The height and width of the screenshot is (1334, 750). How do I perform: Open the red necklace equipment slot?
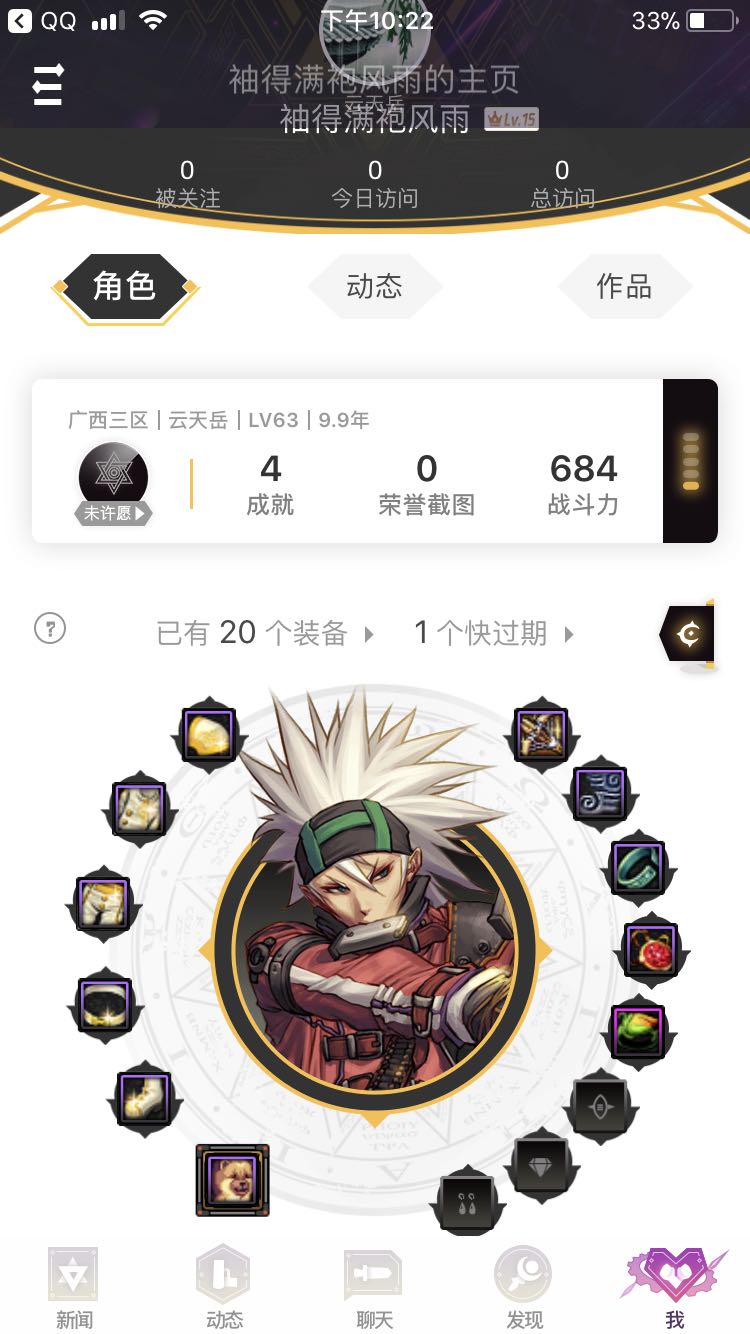651,949
